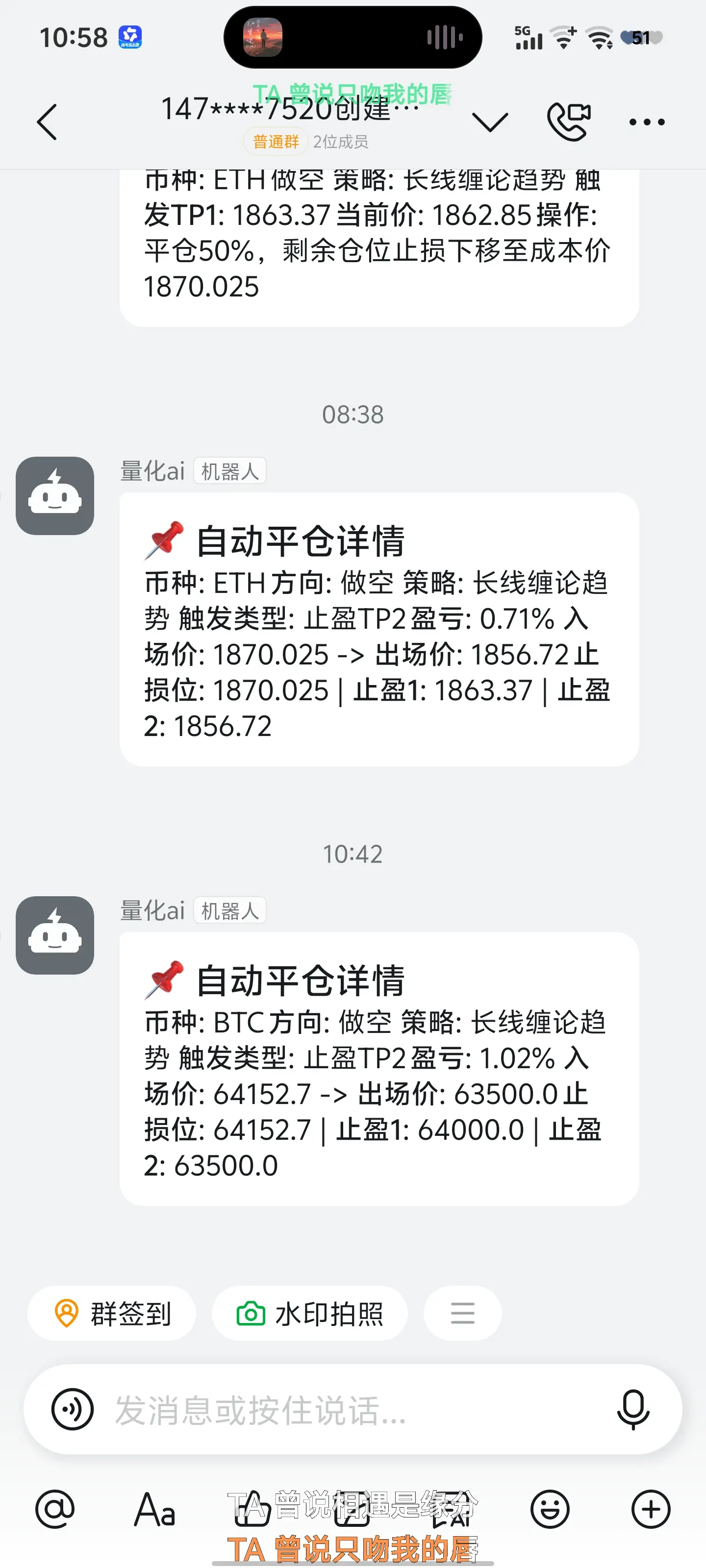Screen dimensions: 706x1568
Task: Switch to voice input mode
Action: coord(73,1409)
